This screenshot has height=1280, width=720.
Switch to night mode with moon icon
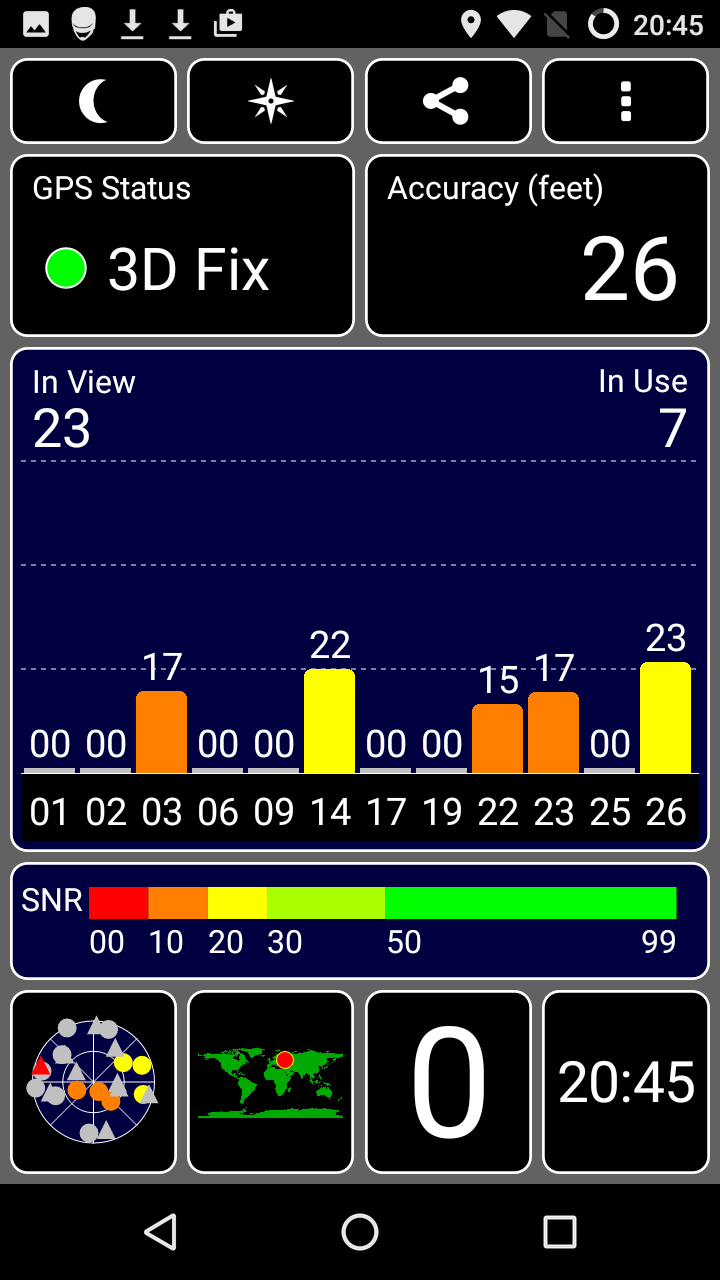click(x=93, y=101)
